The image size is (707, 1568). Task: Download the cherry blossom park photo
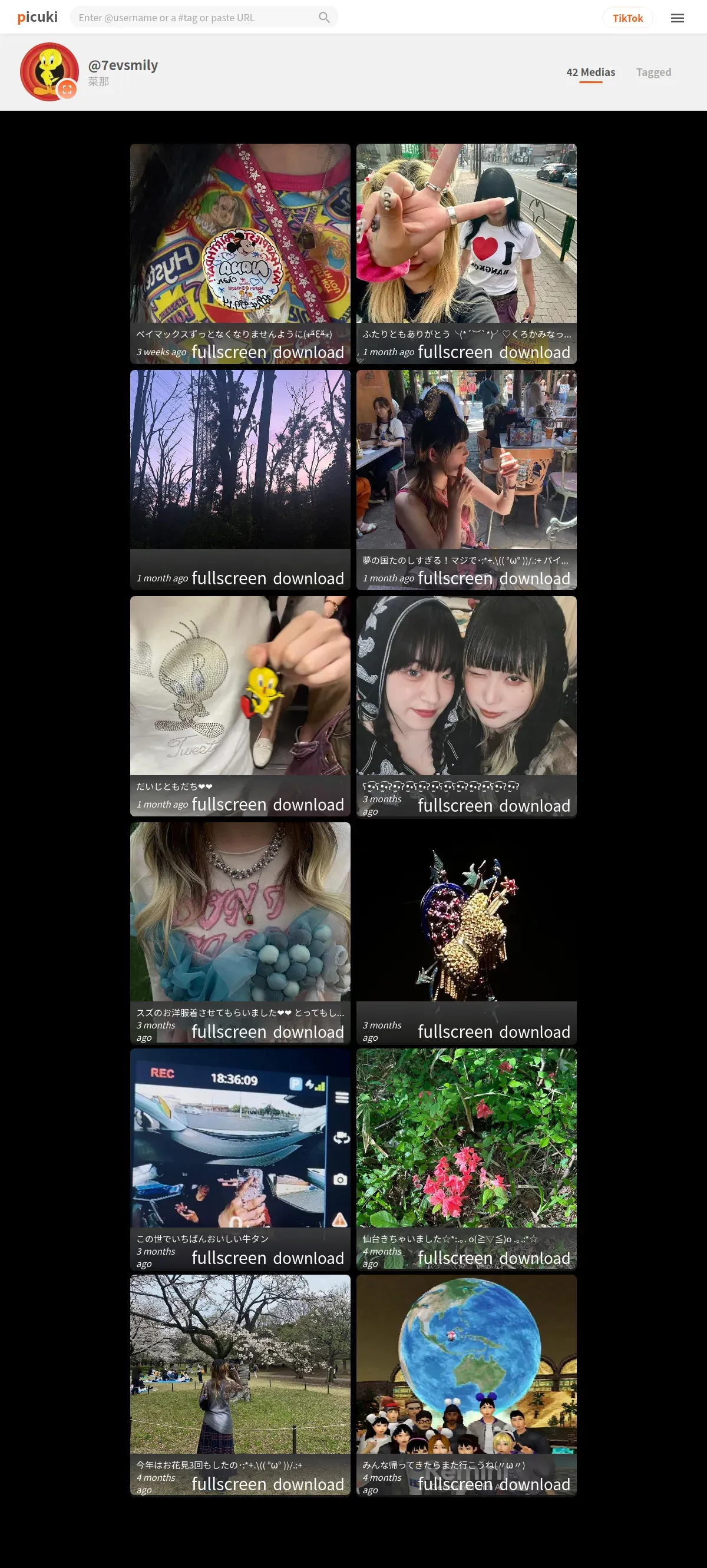[308, 1484]
